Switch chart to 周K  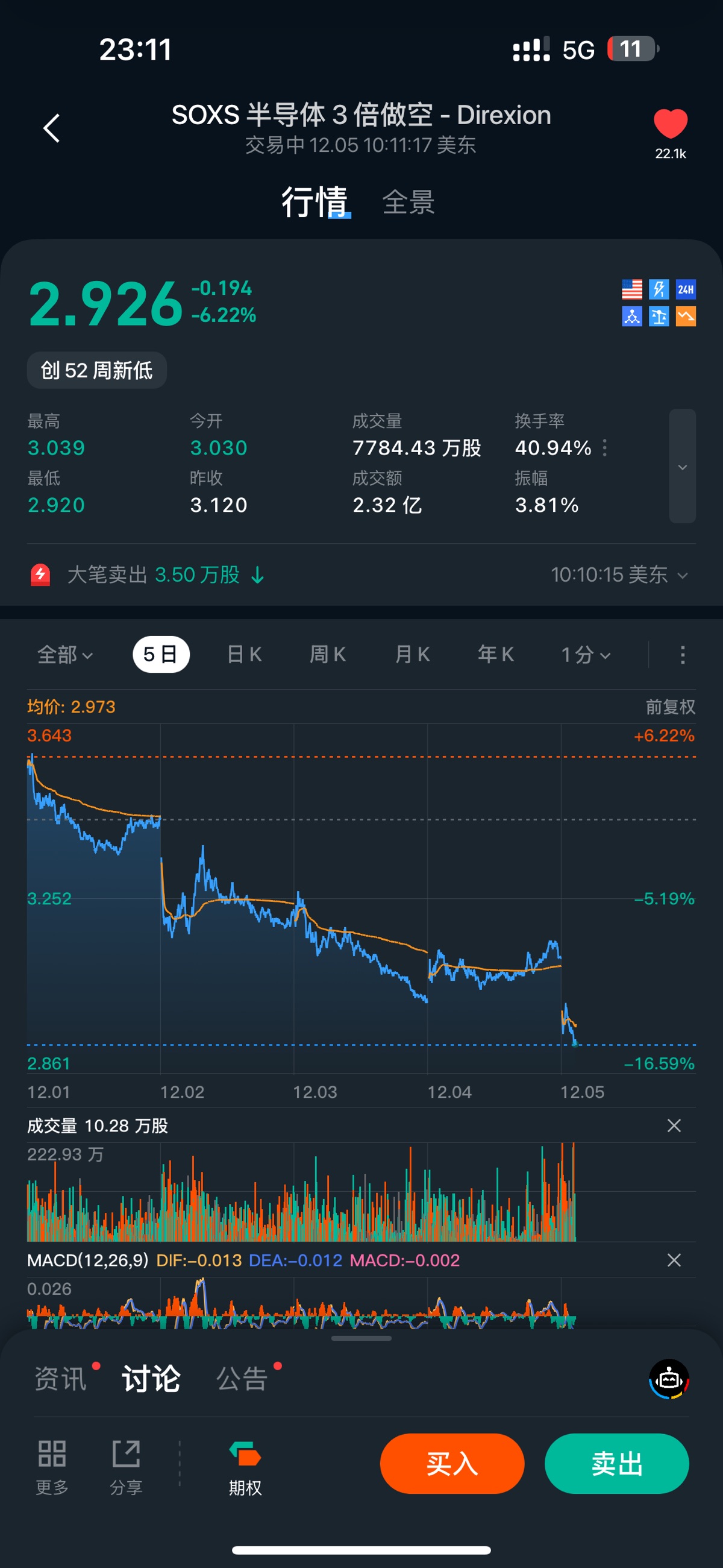click(328, 655)
